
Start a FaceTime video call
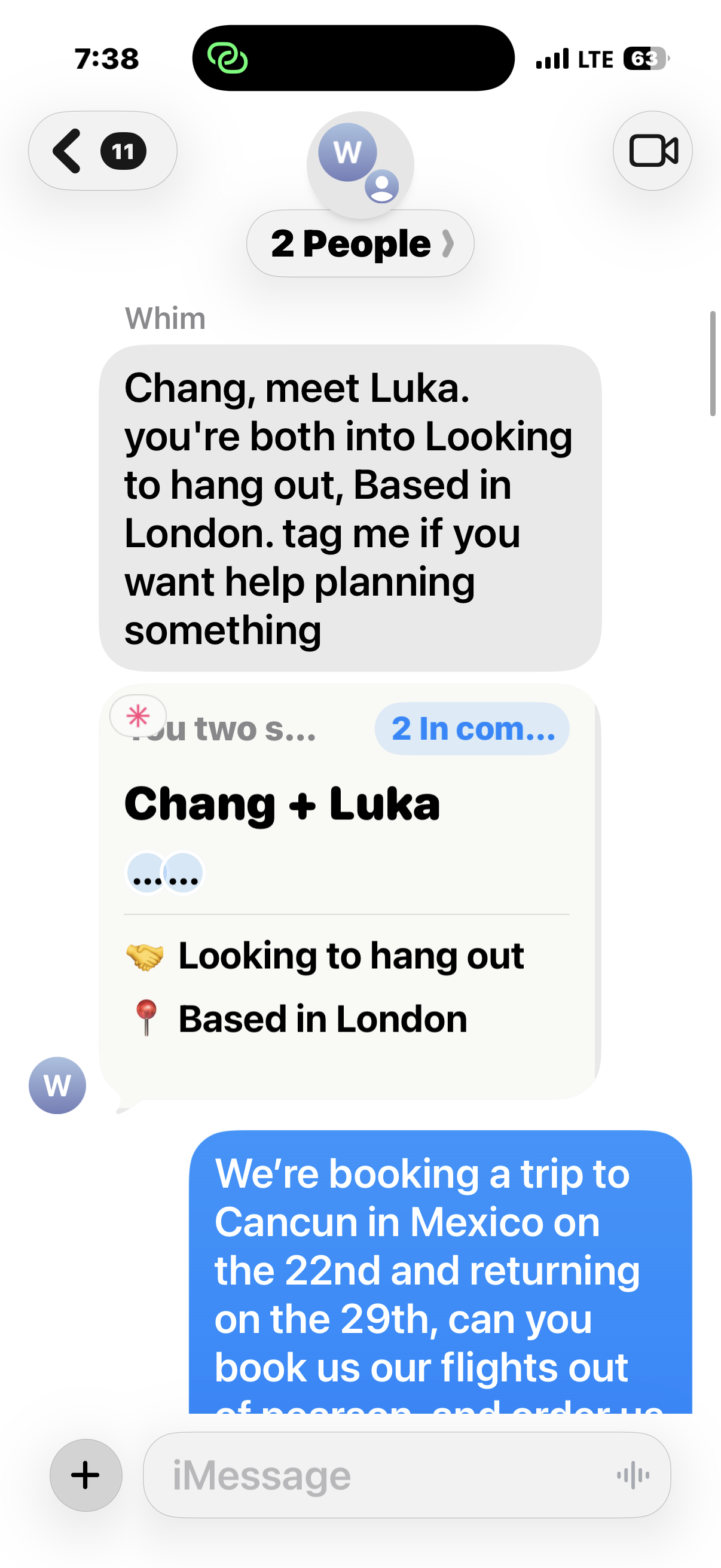tap(652, 150)
